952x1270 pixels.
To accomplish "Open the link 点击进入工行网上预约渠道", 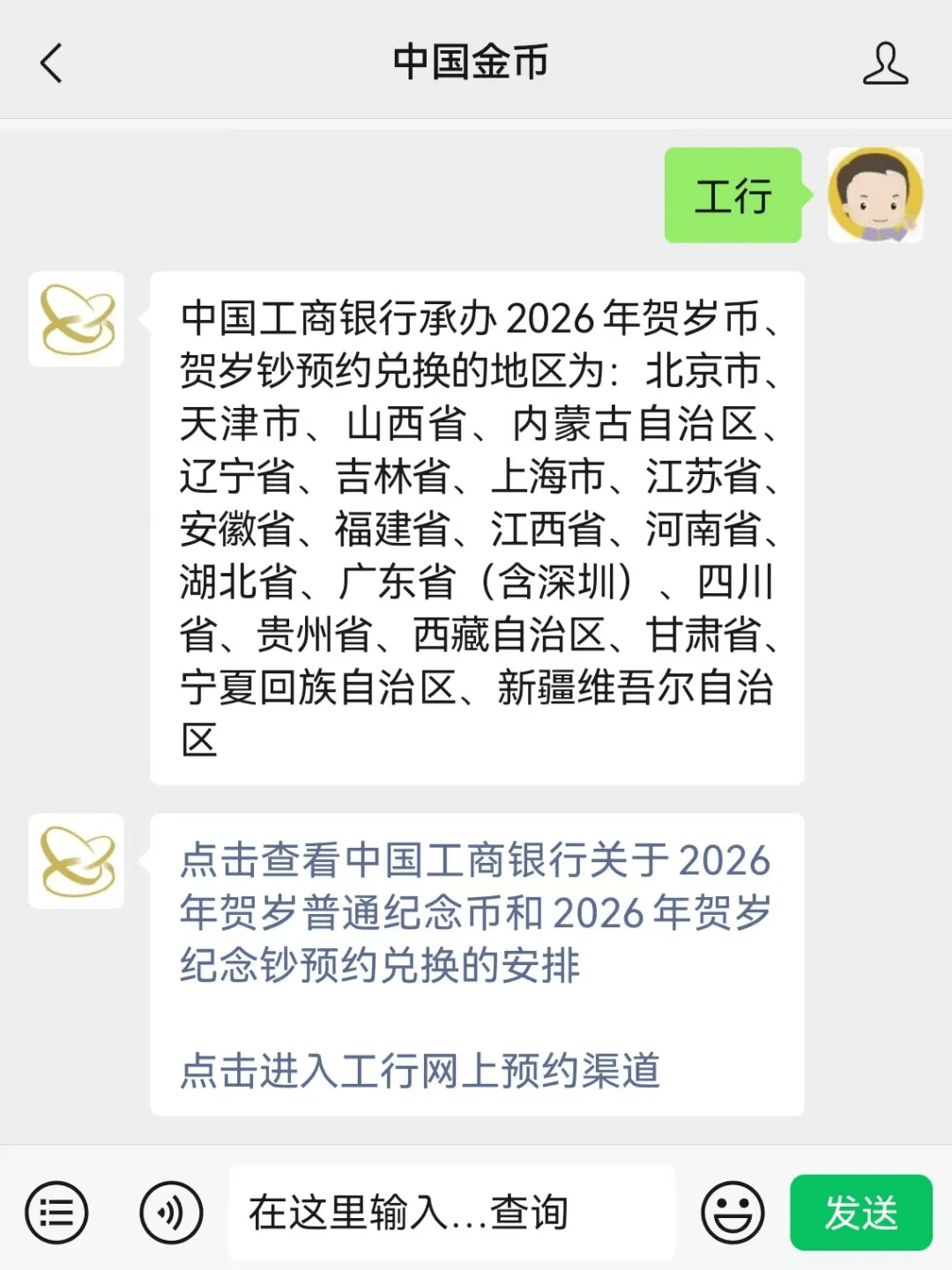I will coord(420,1071).
